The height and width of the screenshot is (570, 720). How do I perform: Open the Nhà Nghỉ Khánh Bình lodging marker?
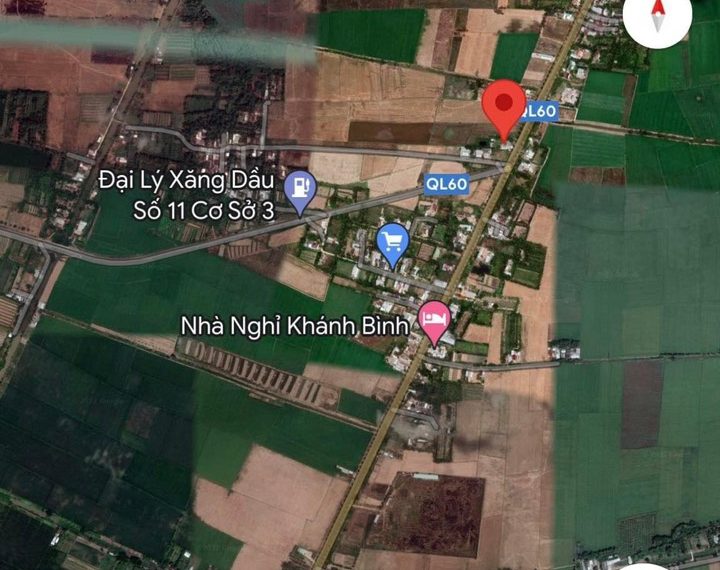[434, 322]
